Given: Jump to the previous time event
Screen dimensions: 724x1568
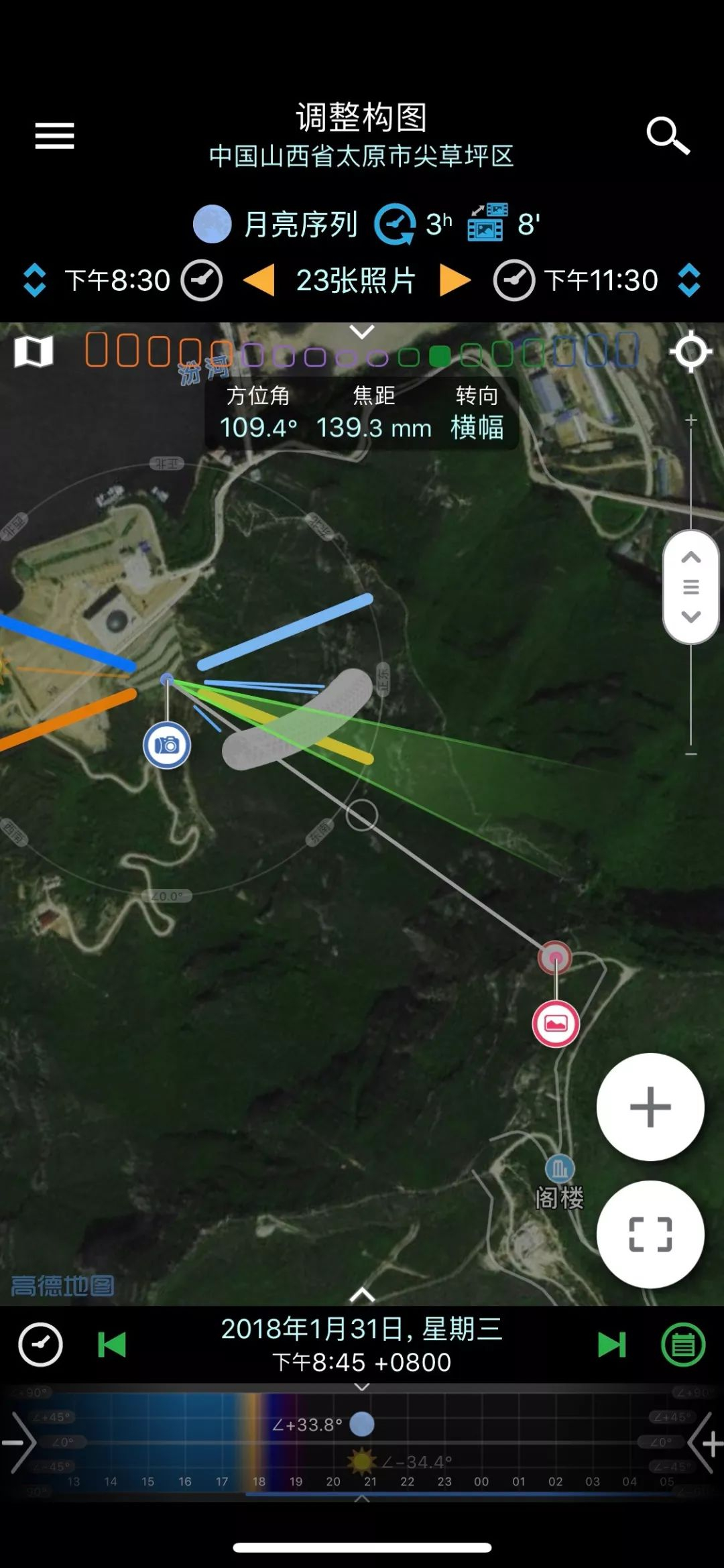Looking at the screenshot, I should click(112, 1345).
